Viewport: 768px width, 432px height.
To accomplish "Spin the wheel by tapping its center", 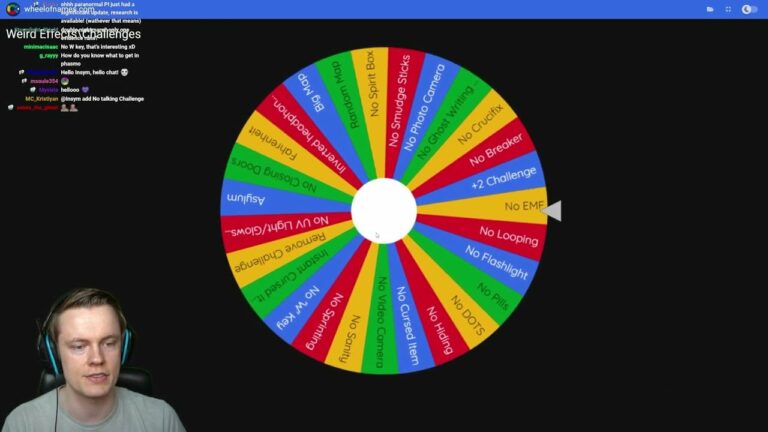I will [384, 210].
